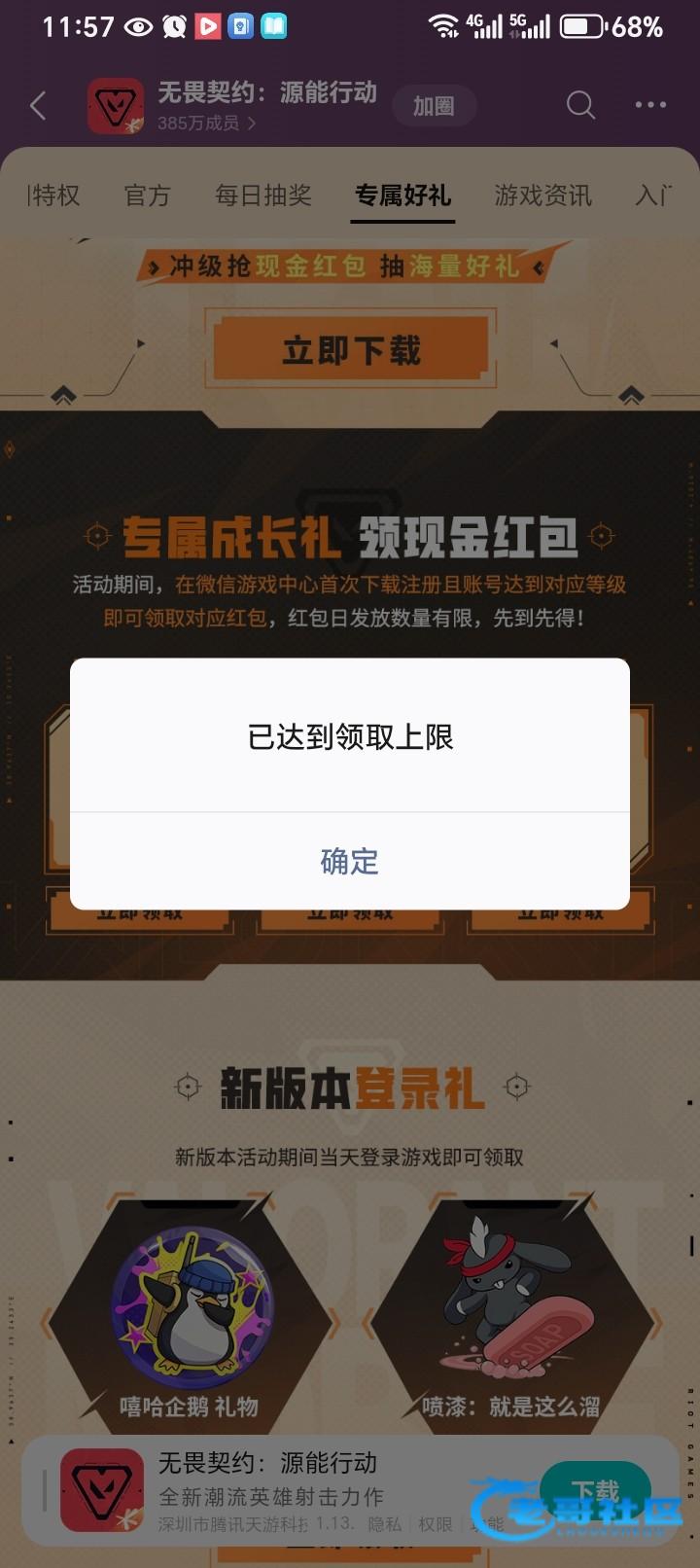Viewport: 700px width, 1568px height.
Task: Open the 385万成员 members list
Action: tap(206, 124)
